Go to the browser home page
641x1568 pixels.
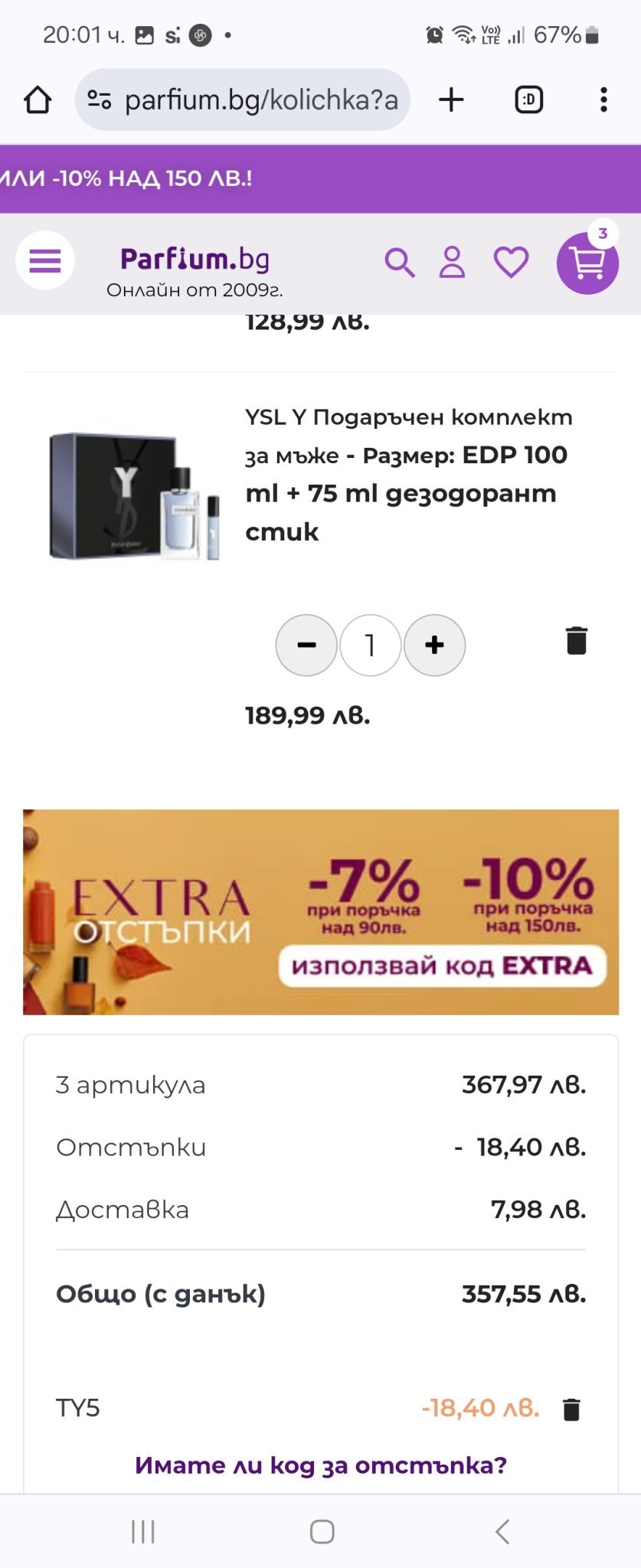tap(38, 100)
